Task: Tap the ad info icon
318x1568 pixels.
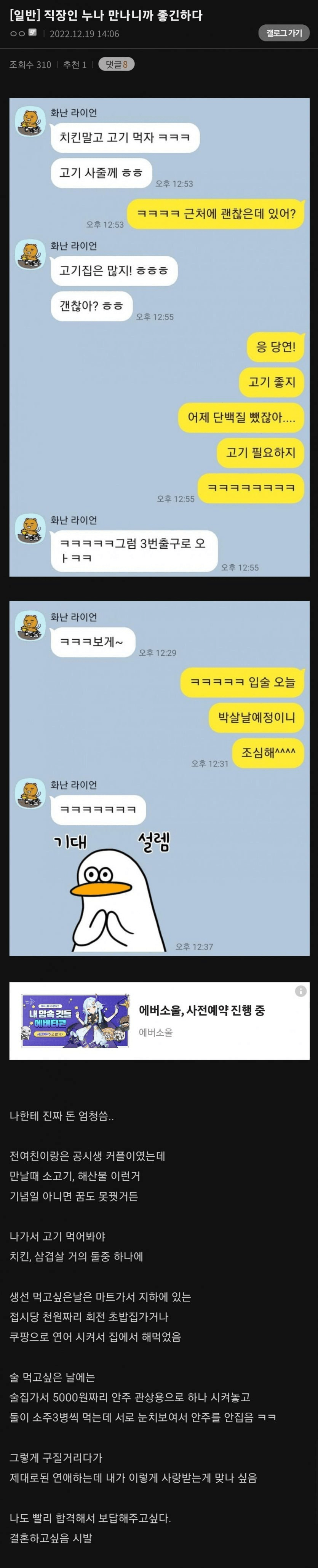Action: 300,992
